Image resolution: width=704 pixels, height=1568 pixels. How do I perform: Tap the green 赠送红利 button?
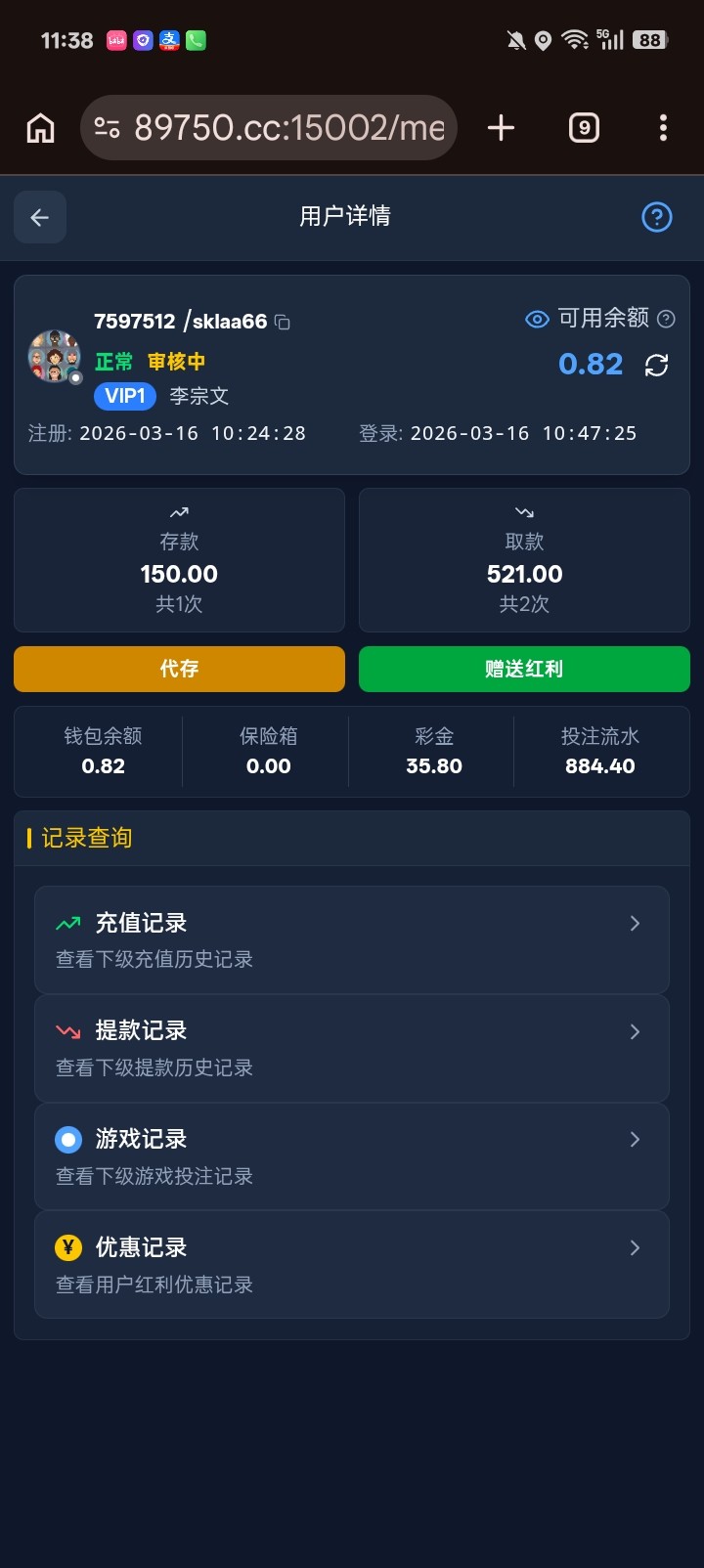(524, 669)
